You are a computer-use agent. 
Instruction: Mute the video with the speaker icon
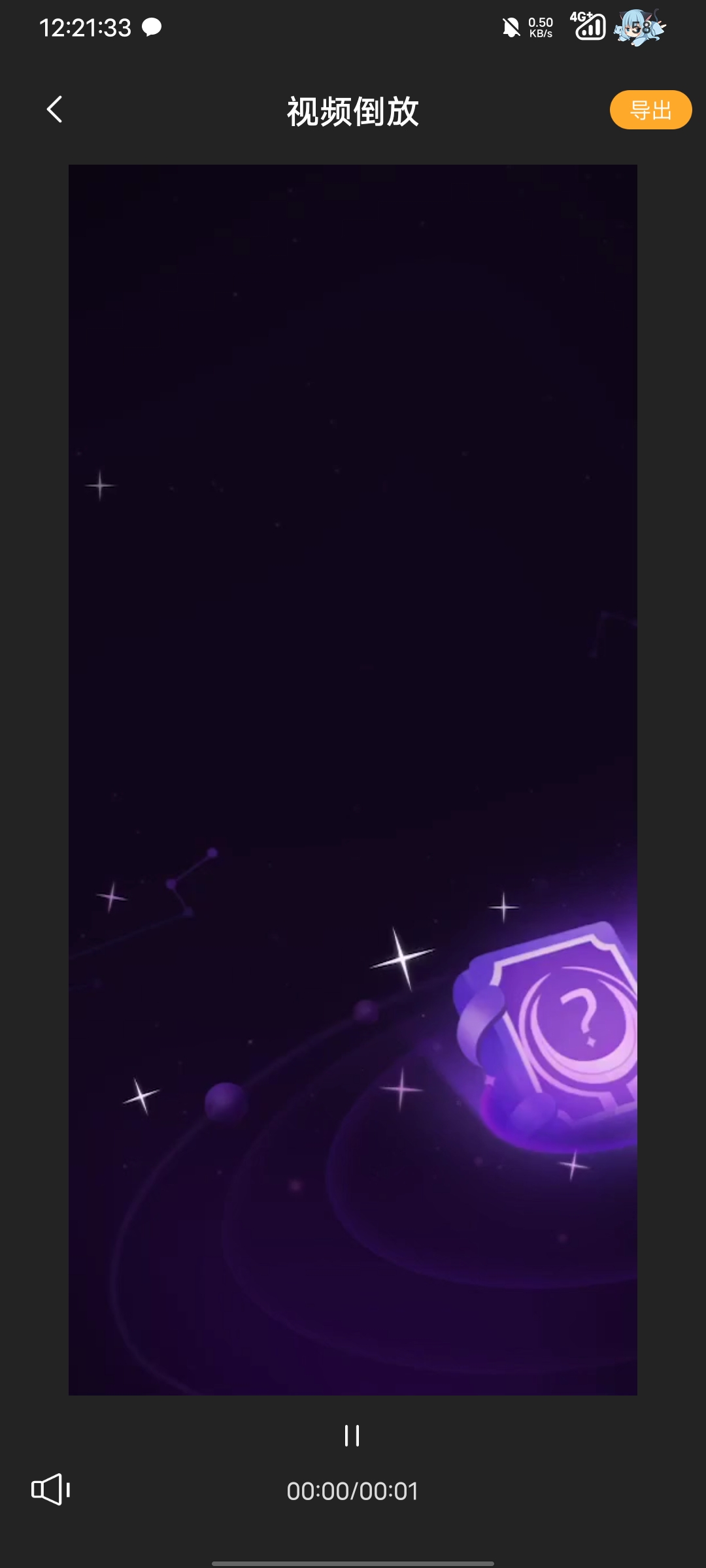click(50, 1490)
